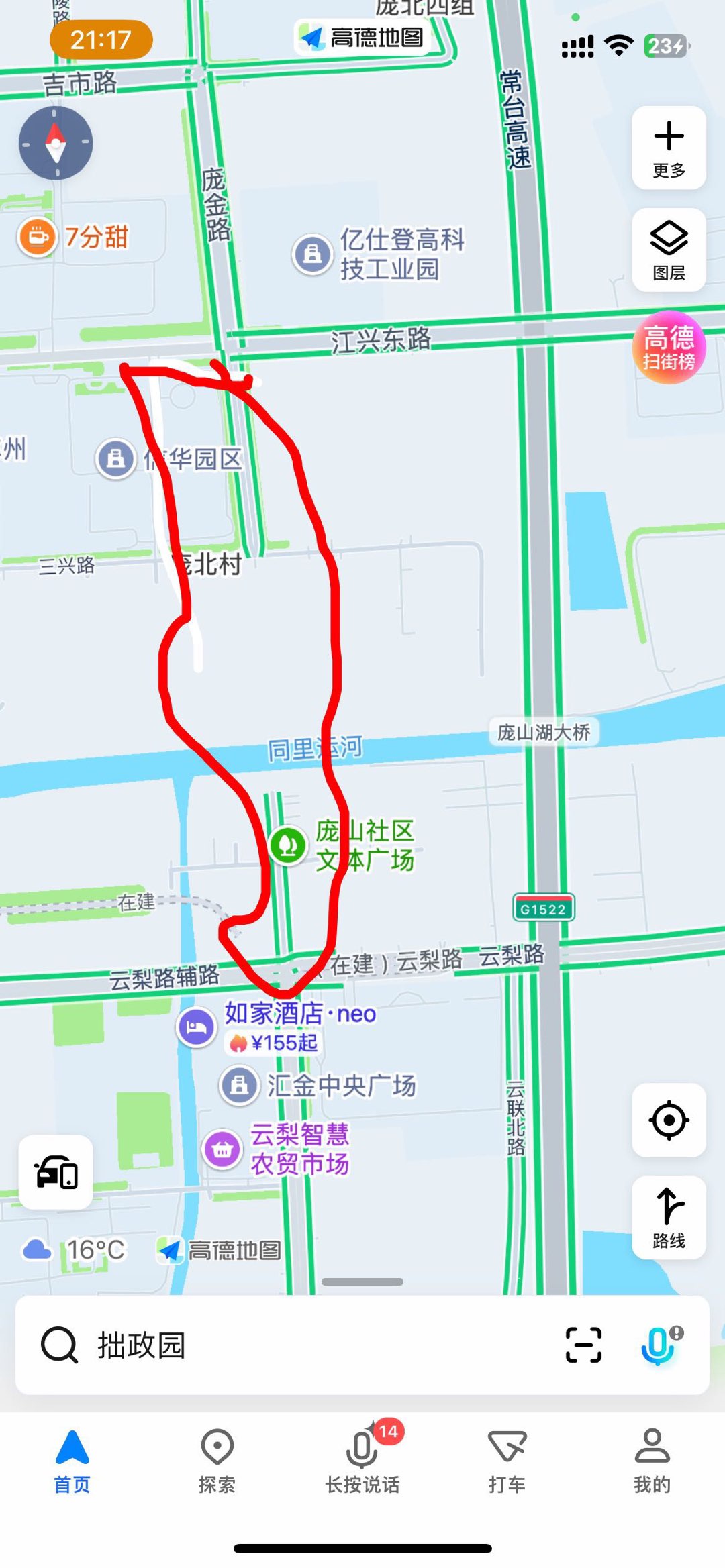This screenshot has width=725, height=1568.
Task: Start voice search with the microphone icon
Action: [659, 1345]
